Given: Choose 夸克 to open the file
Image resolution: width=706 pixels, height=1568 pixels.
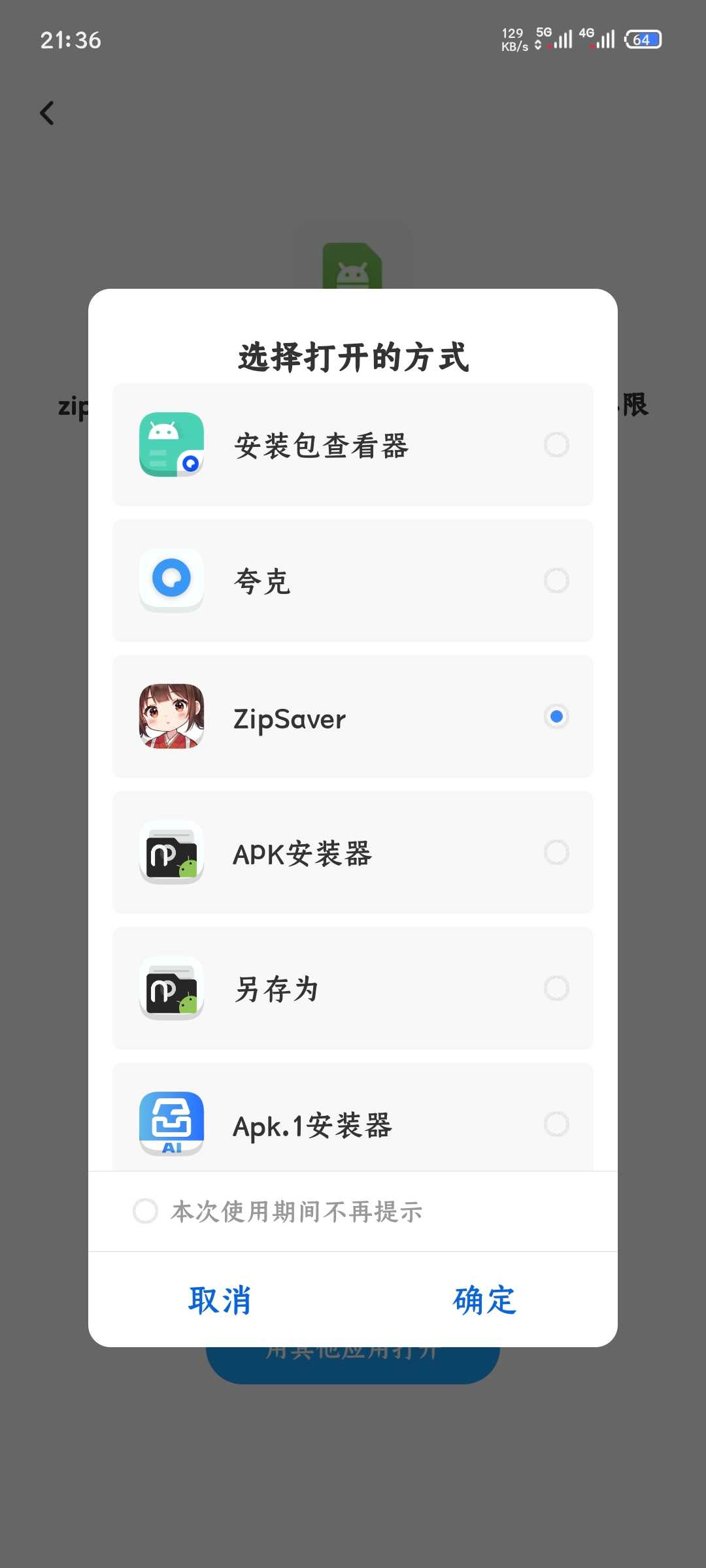Looking at the screenshot, I should pyautogui.click(x=353, y=580).
